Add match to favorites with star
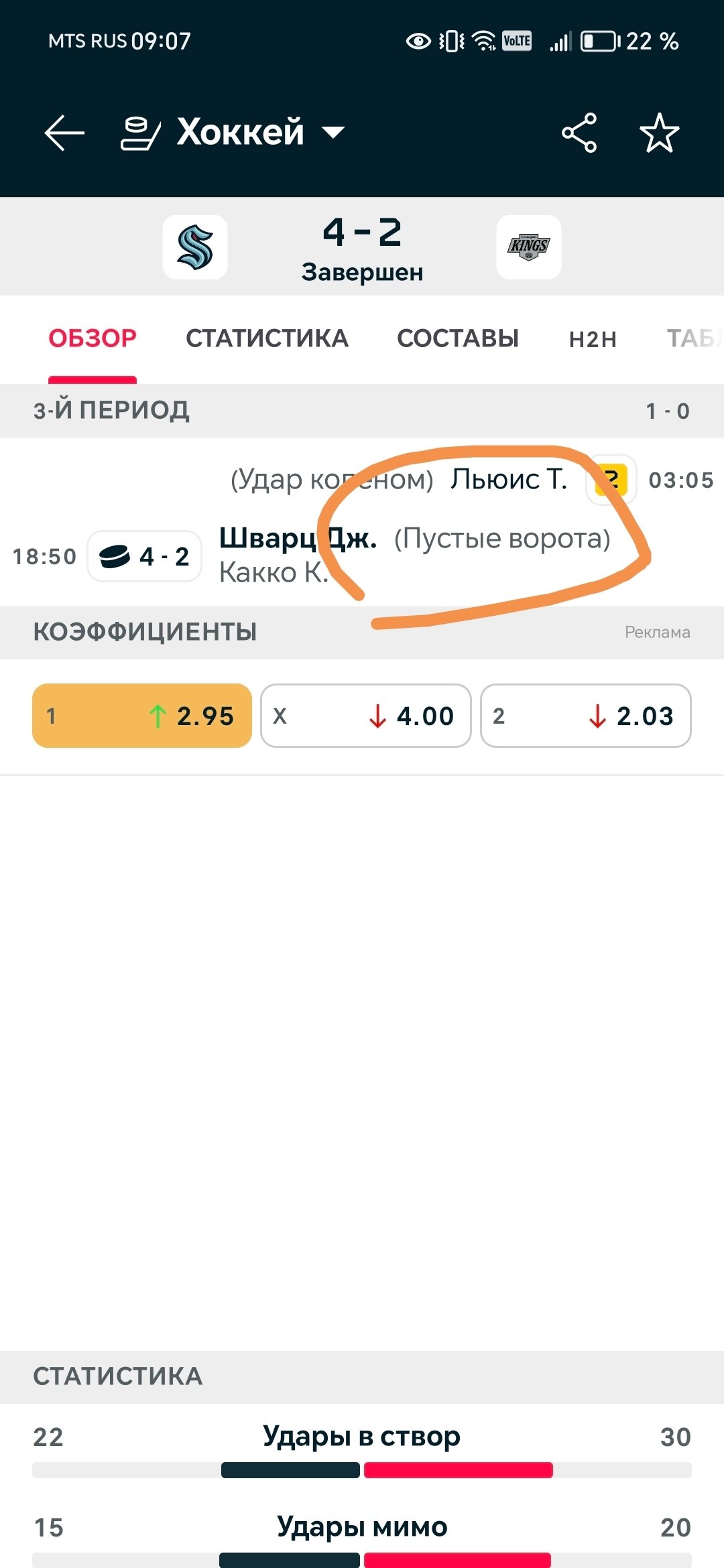This screenshot has height=1568, width=724. 660,133
